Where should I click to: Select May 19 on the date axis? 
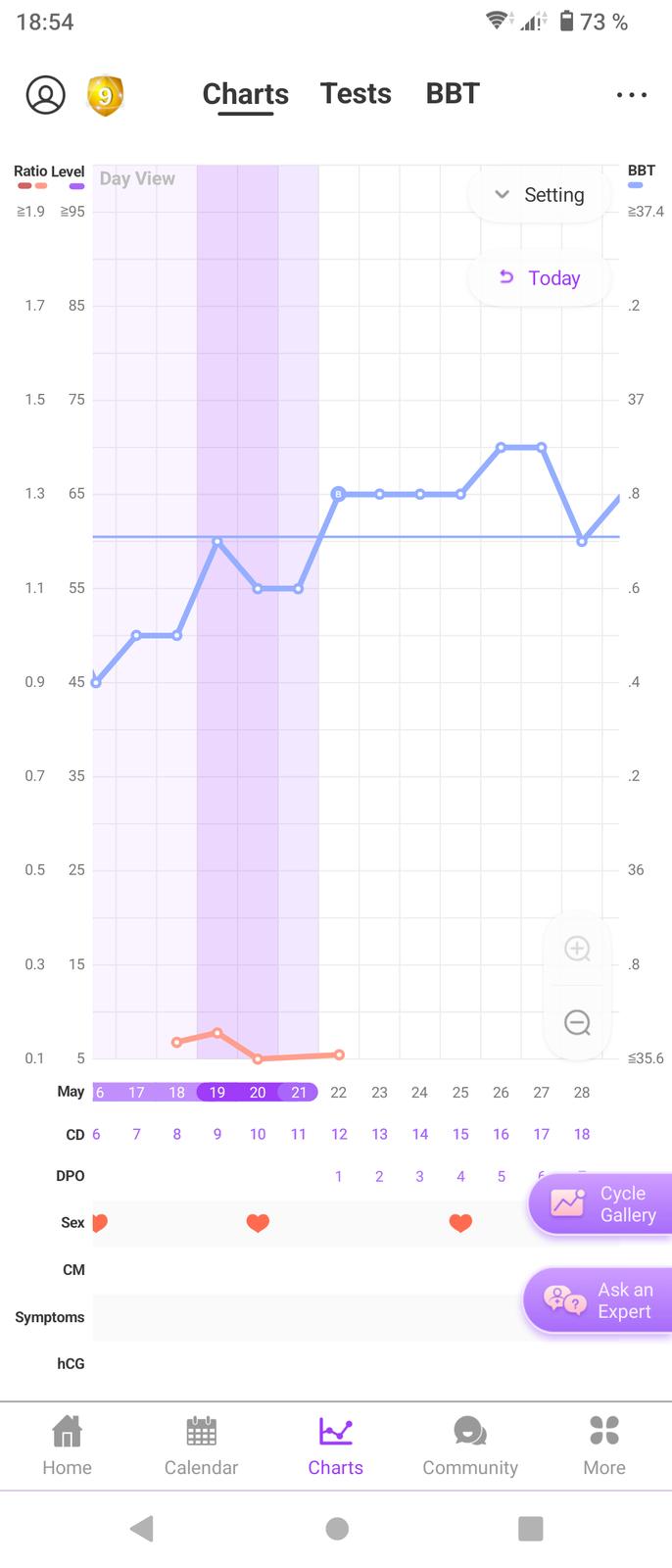tap(217, 1093)
